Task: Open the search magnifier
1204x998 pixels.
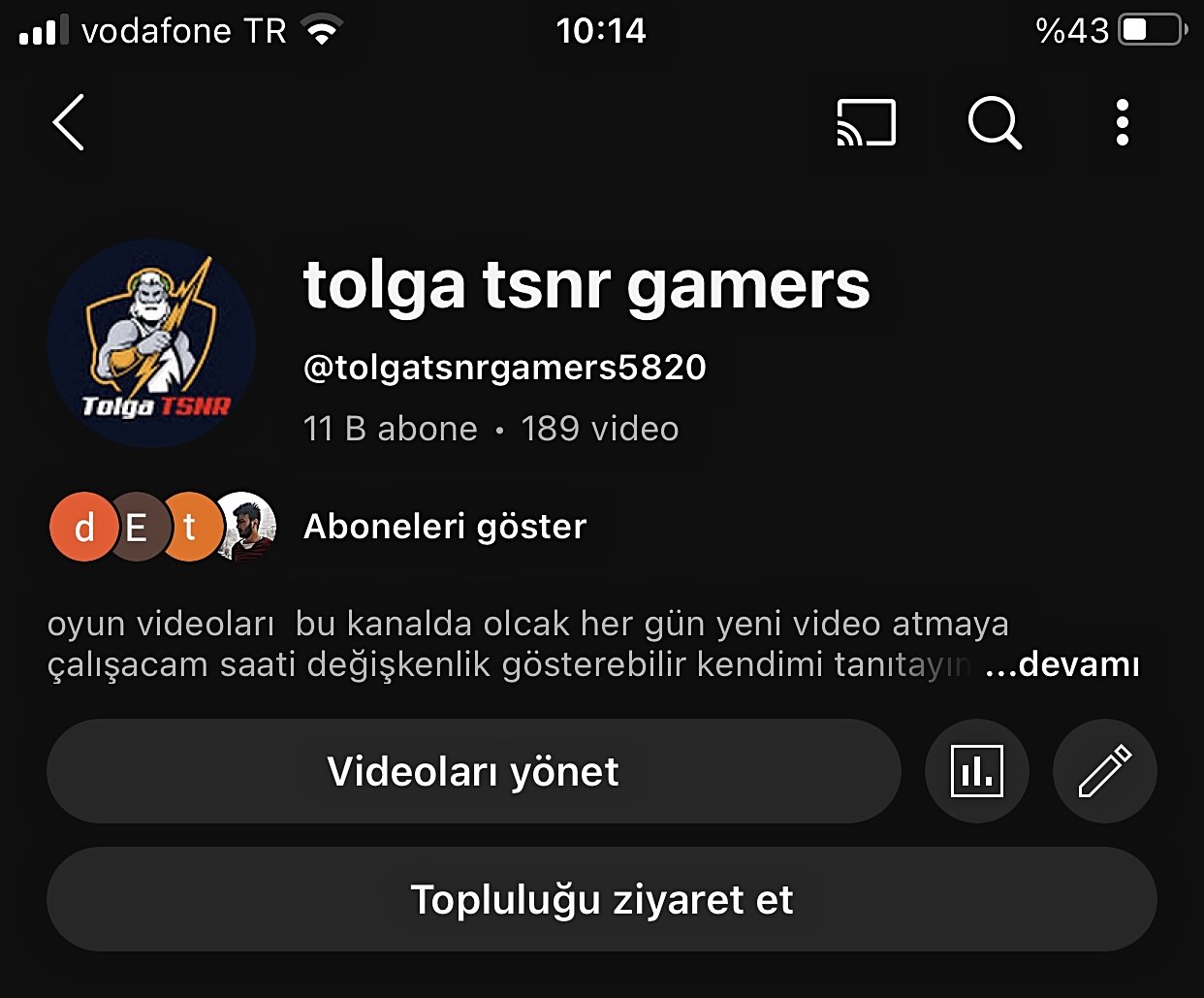Action: (x=995, y=123)
